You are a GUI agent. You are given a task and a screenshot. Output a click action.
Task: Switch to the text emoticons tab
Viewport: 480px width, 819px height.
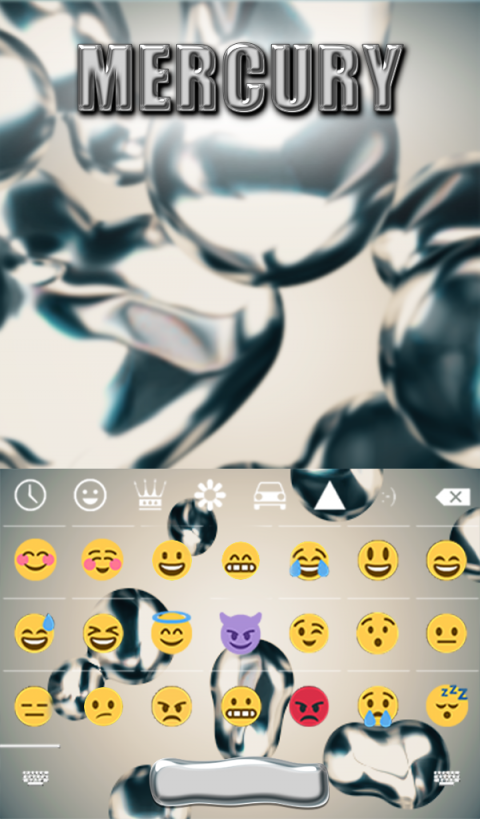tap(387, 497)
